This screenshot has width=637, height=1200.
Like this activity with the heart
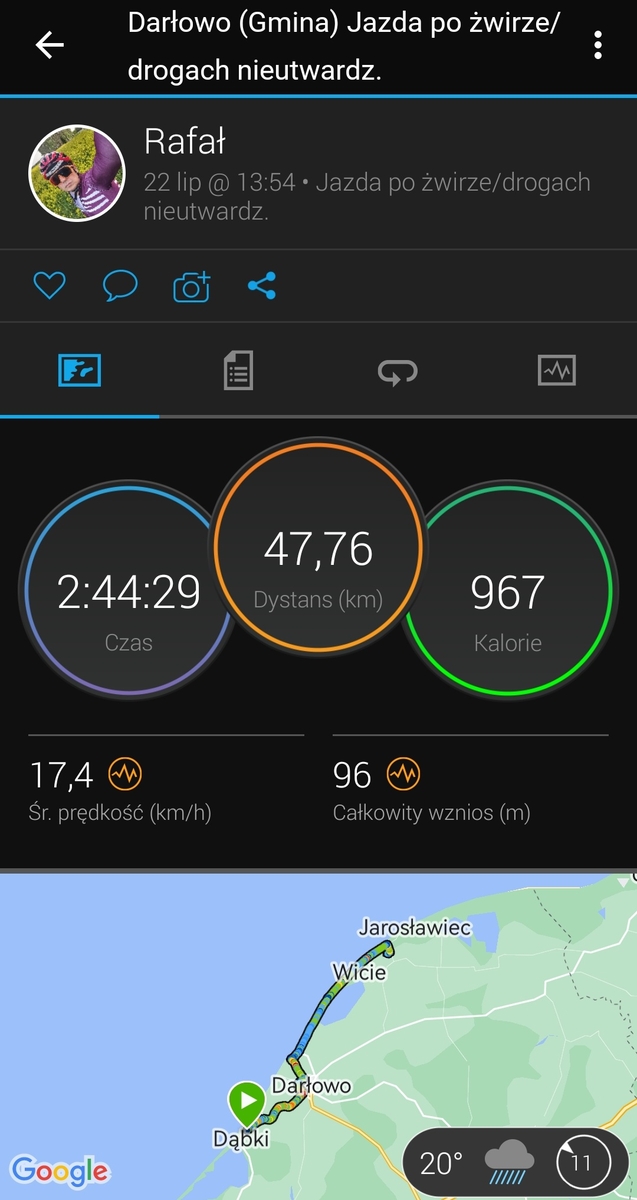click(x=49, y=287)
